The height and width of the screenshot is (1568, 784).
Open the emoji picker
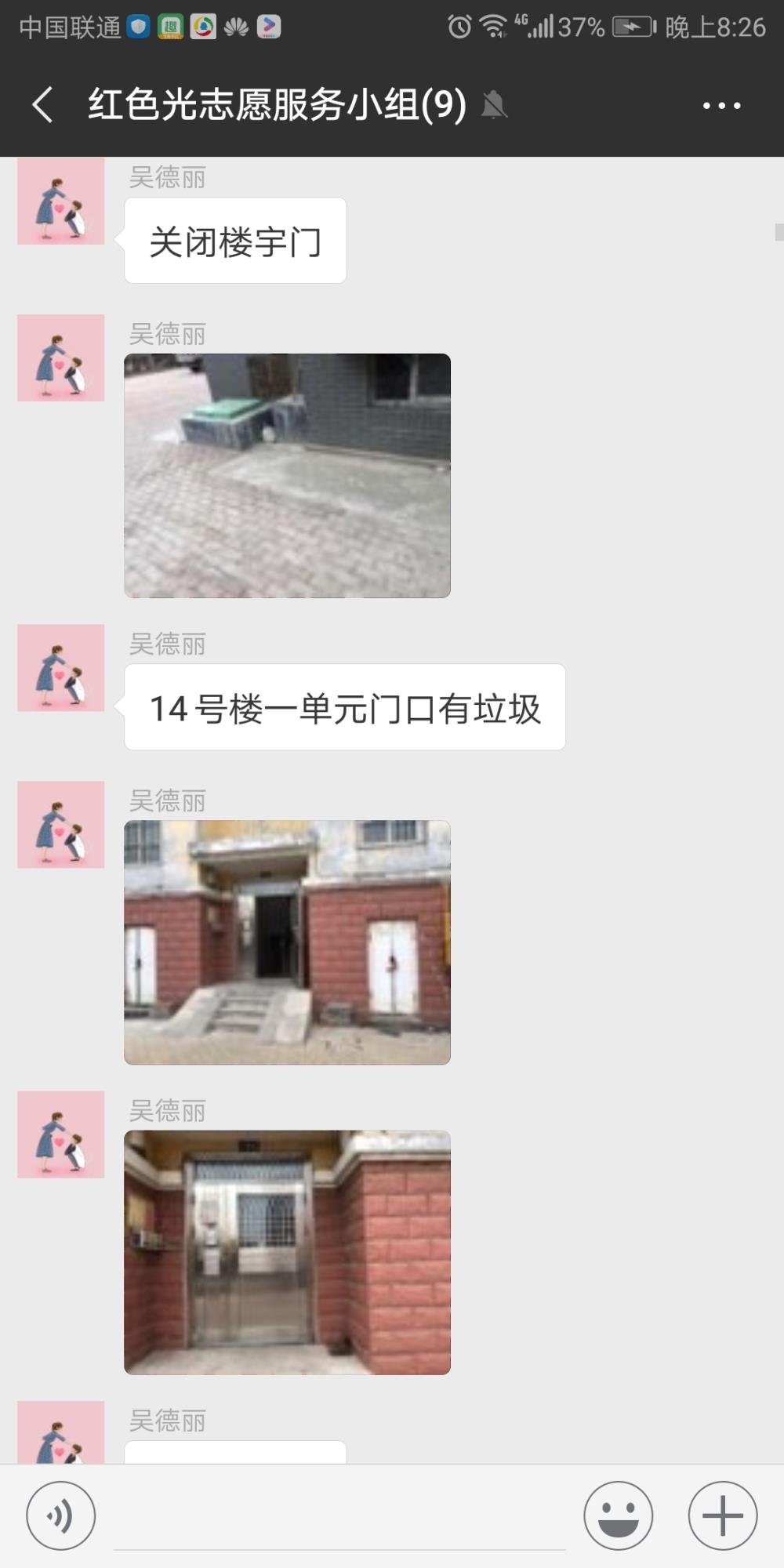pyautogui.click(x=618, y=1515)
